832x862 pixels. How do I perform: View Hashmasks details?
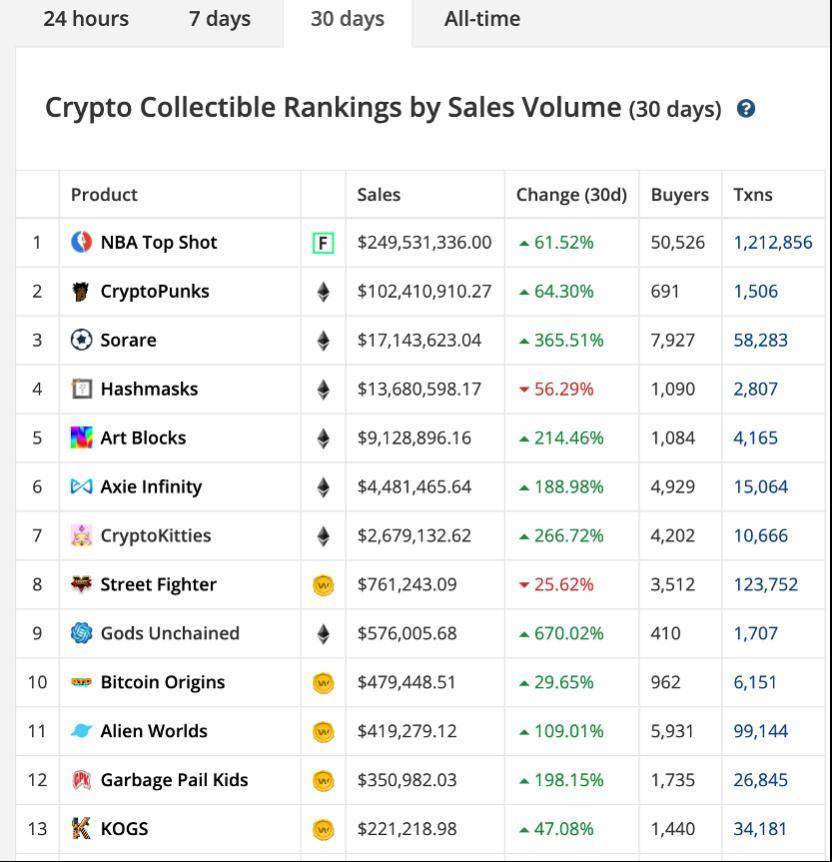tap(149, 389)
